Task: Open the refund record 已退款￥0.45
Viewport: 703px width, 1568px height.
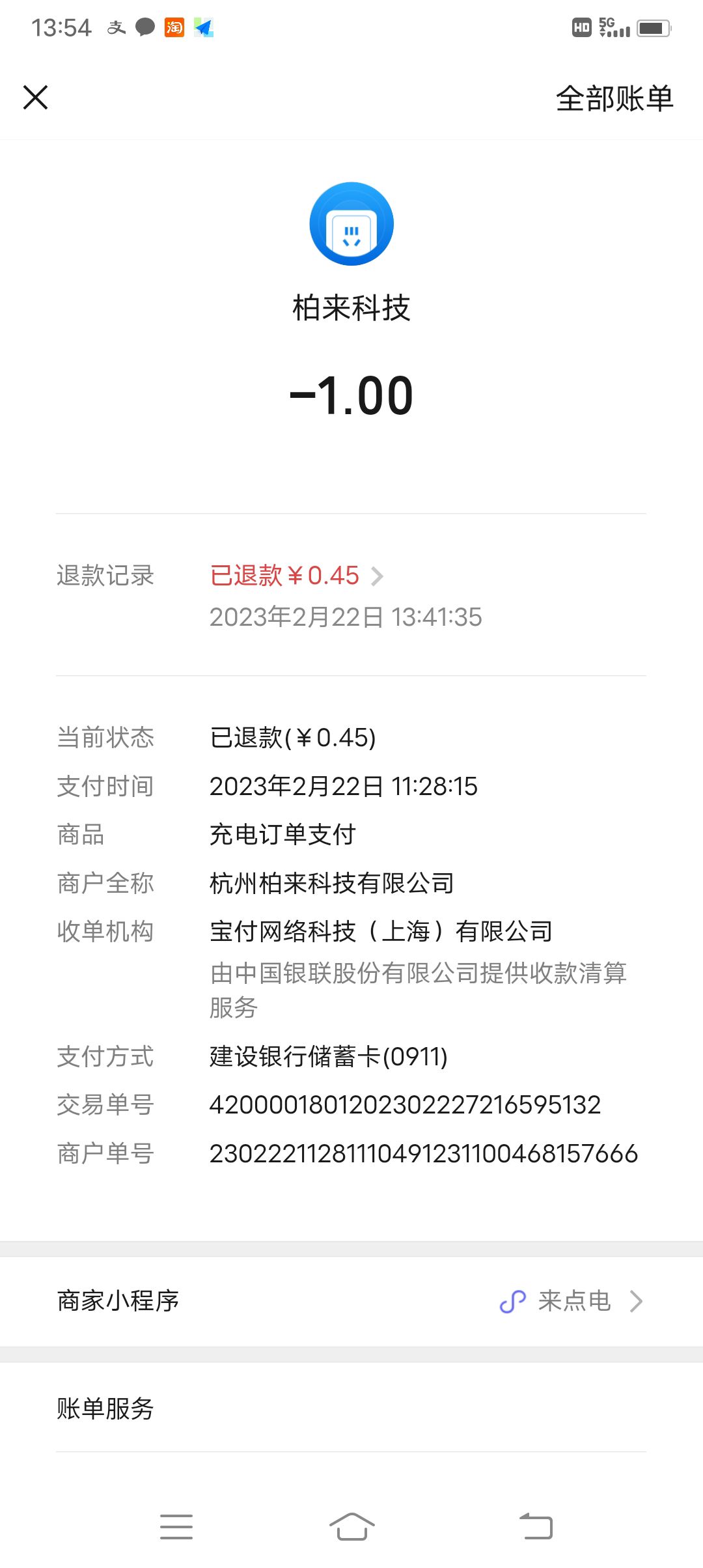Action: point(296,576)
